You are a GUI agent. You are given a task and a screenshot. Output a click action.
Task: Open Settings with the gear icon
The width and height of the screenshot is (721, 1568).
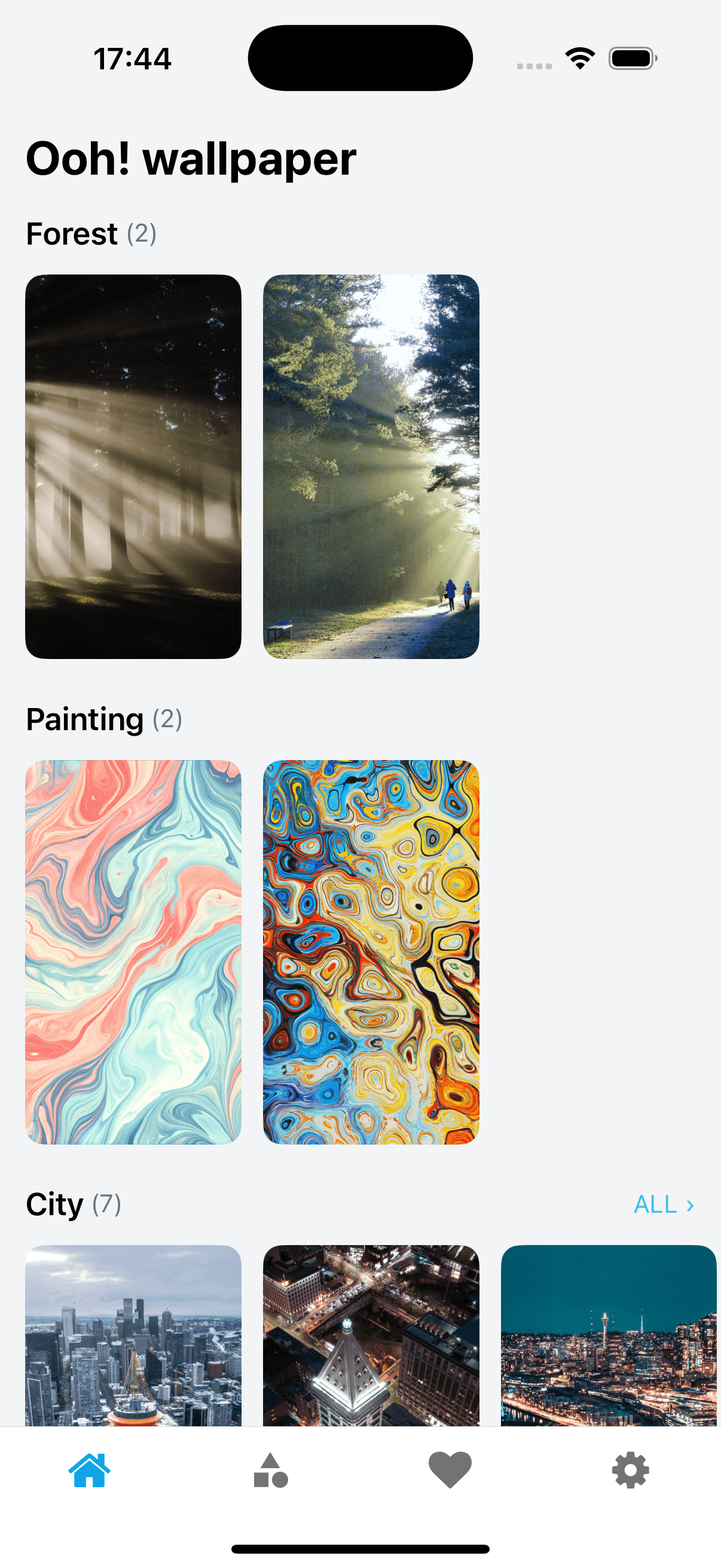tap(630, 1471)
